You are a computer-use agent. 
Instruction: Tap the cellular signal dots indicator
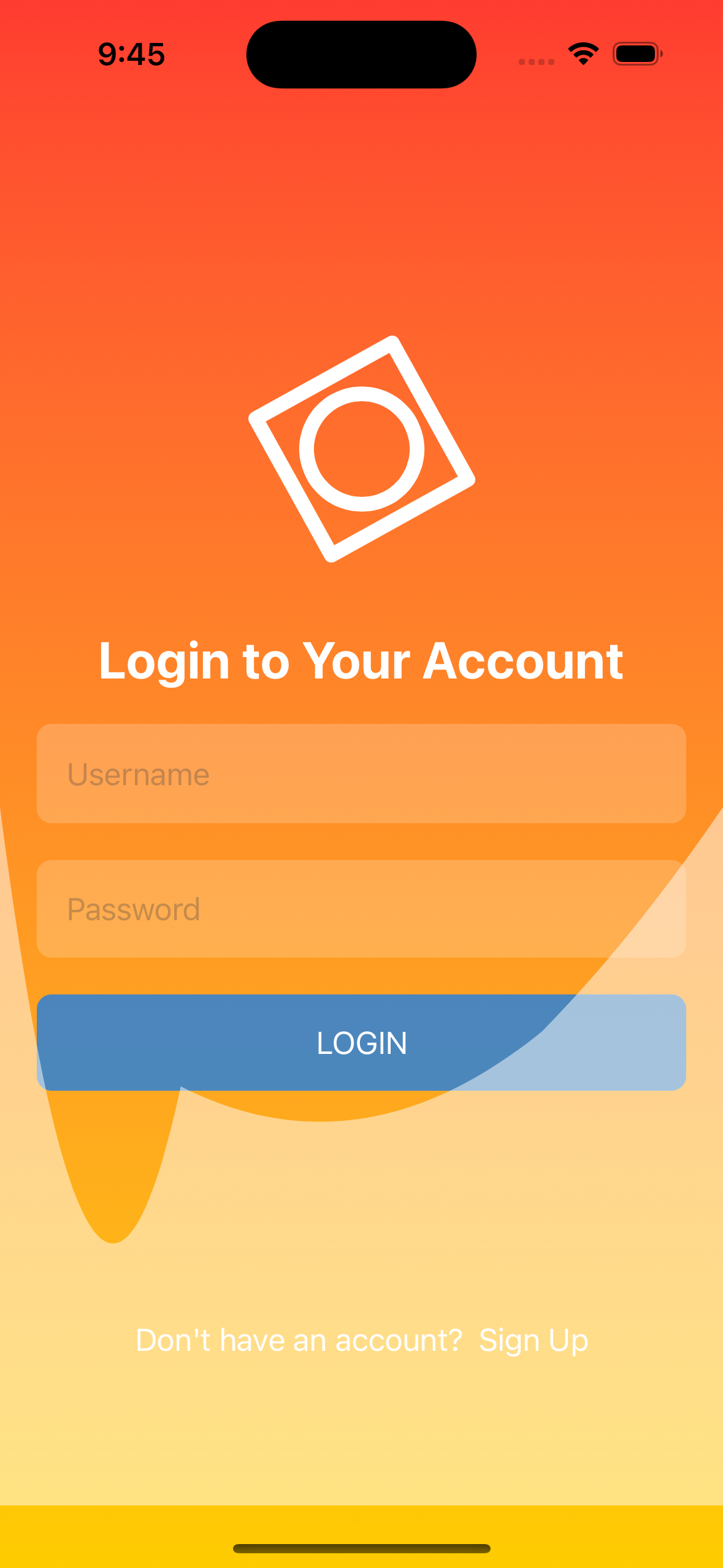535,61
